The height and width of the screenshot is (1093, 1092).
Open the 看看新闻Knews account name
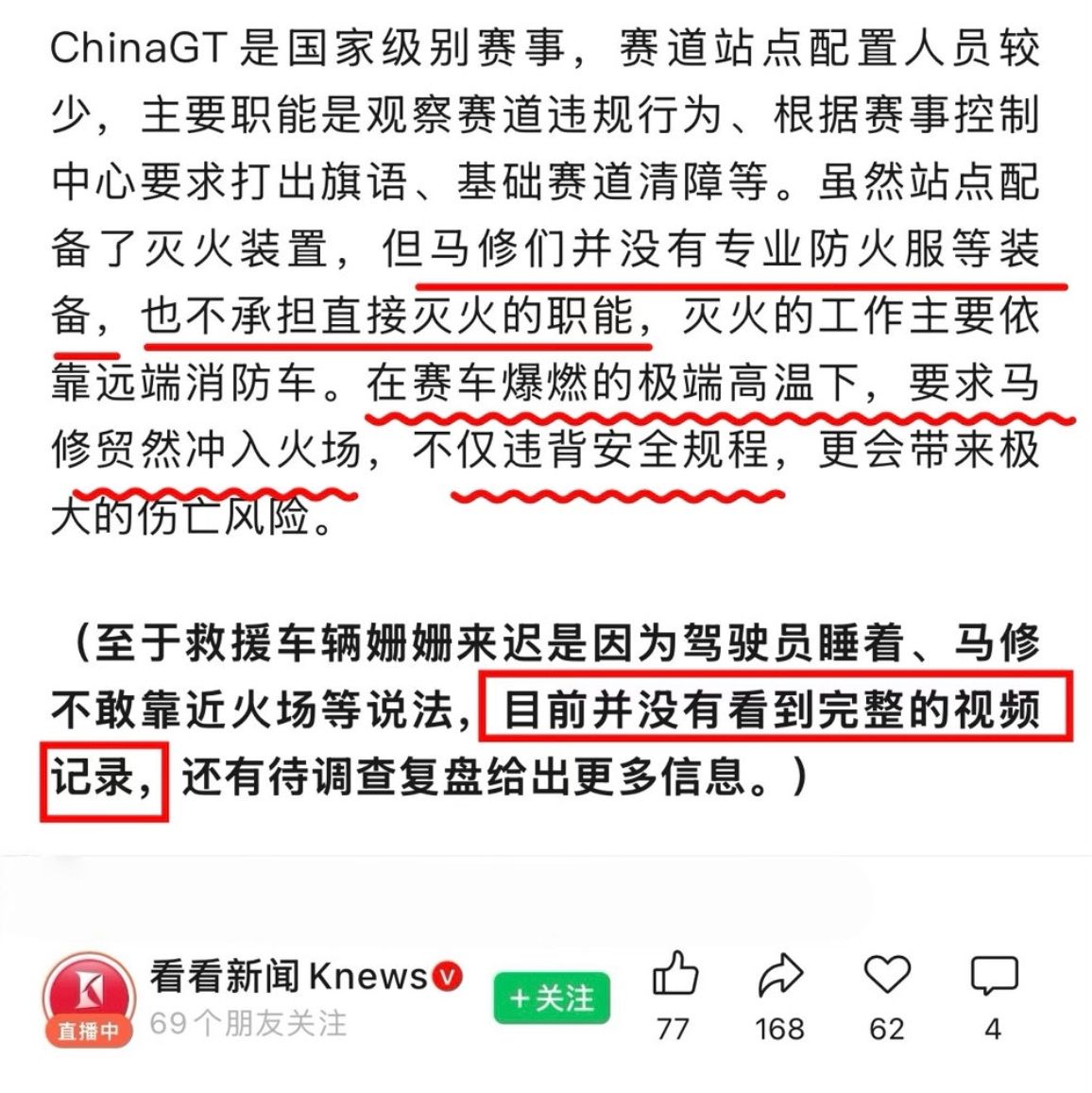tap(289, 976)
